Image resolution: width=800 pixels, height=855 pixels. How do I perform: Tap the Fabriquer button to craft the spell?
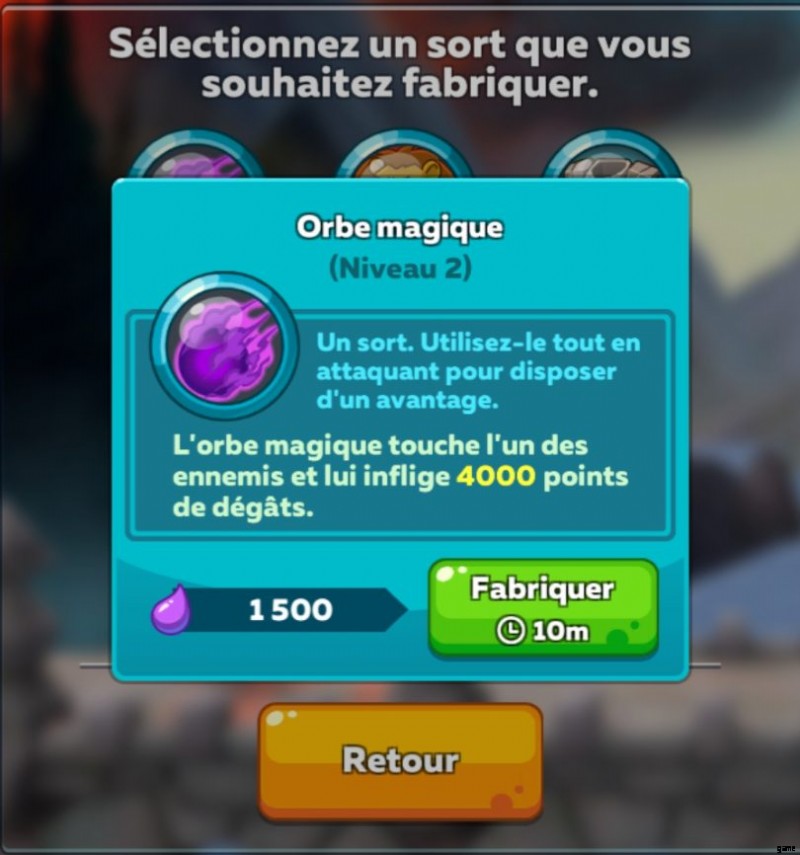click(x=543, y=607)
